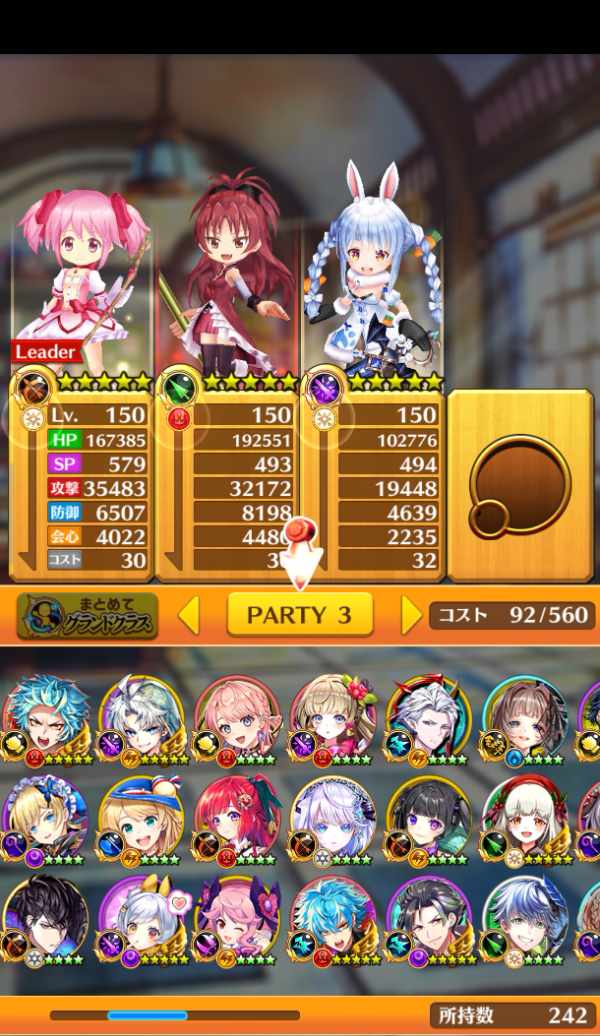Go to the previous party with left arrow

(190, 615)
